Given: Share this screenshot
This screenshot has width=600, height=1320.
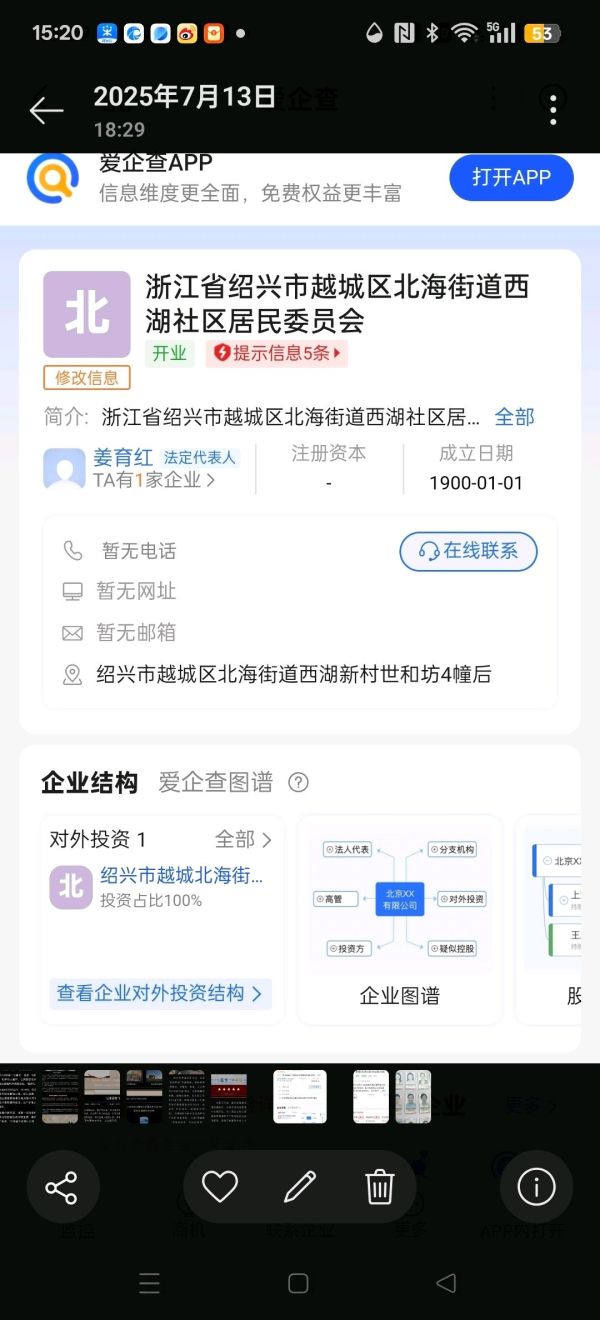Looking at the screenshot, I should (62, 1187).
